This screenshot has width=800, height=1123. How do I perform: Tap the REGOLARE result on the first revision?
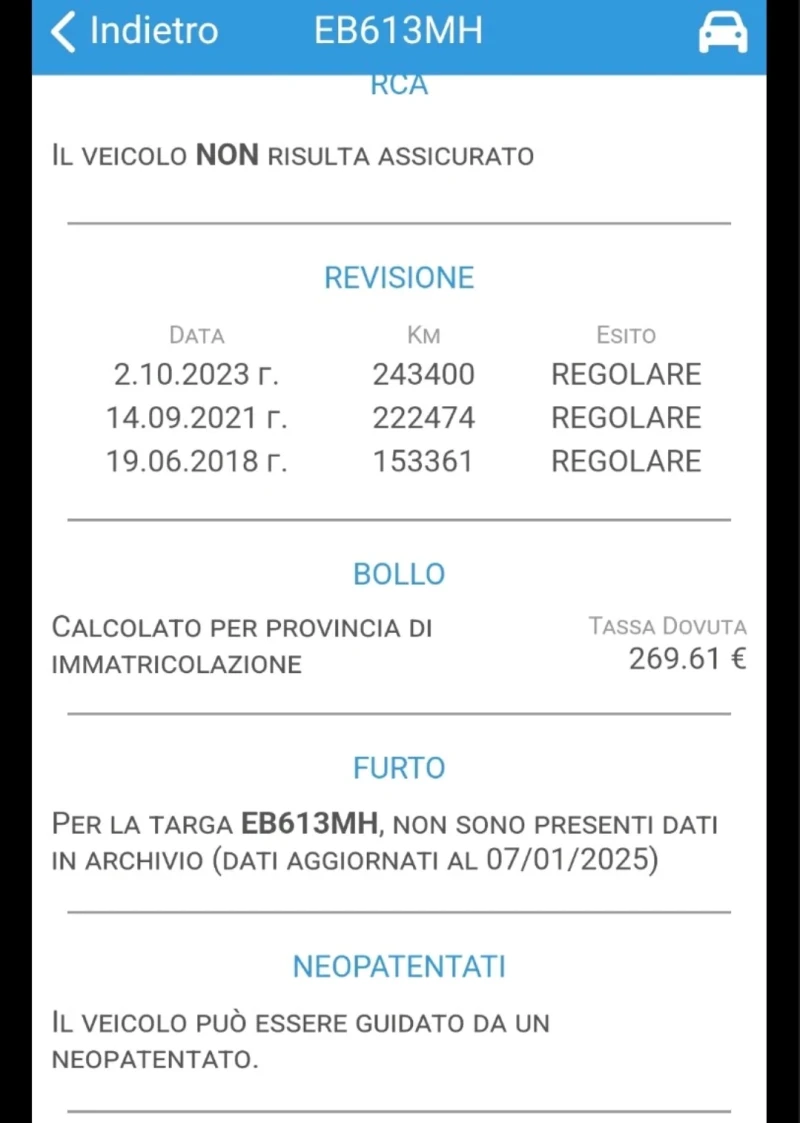[626, 374]
